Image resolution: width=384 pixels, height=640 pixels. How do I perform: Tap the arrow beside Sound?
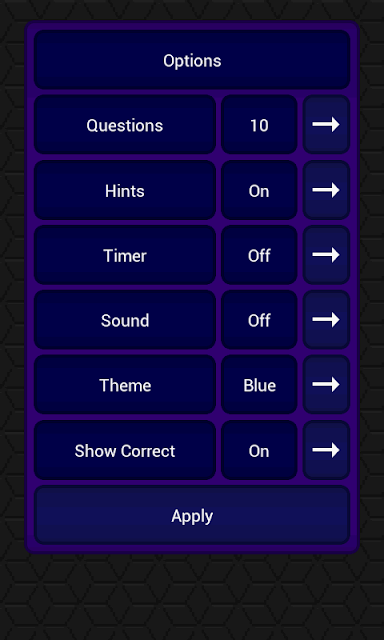click(326, 320)
